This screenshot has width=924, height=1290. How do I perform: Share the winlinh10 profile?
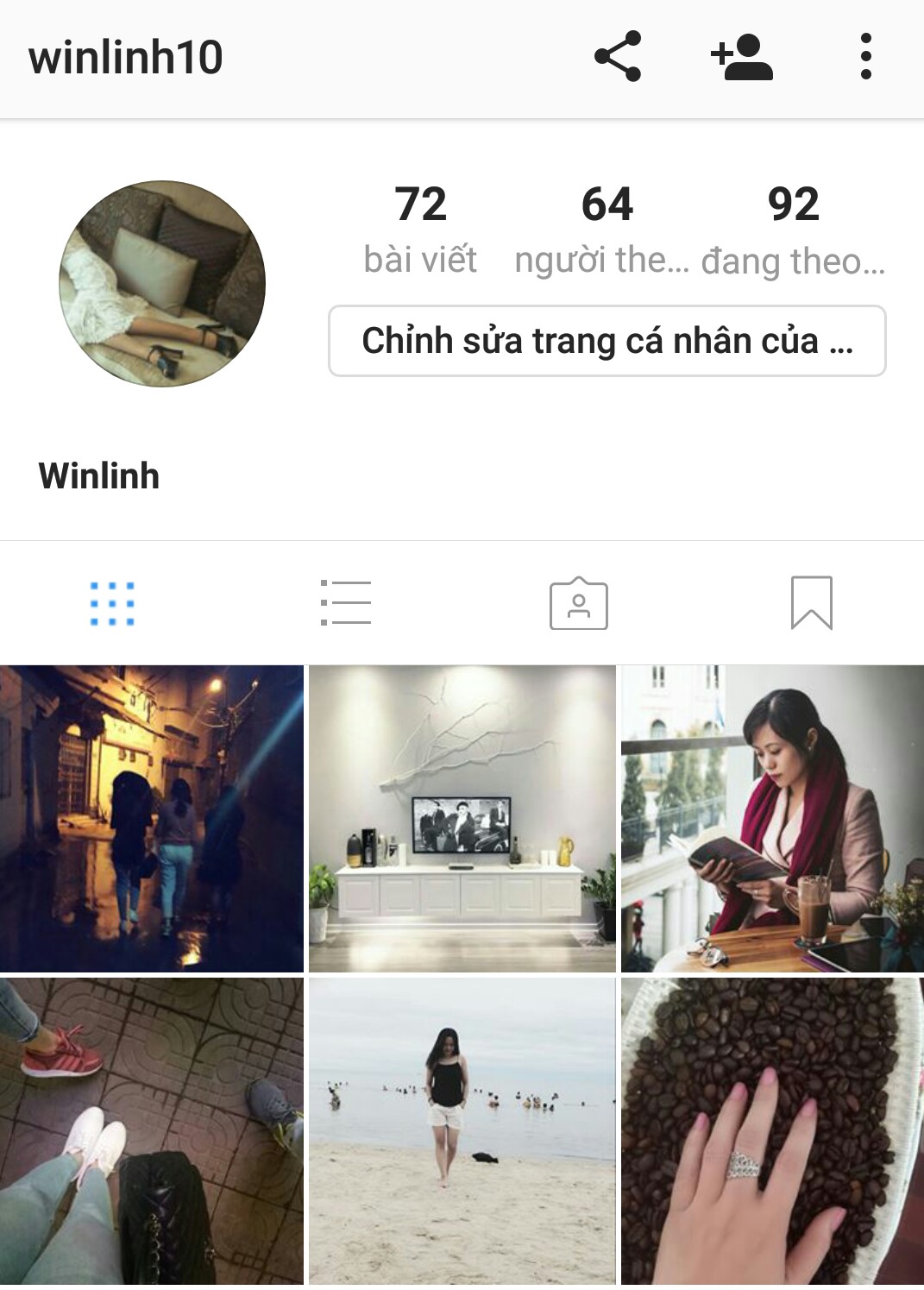coord(618,57)
